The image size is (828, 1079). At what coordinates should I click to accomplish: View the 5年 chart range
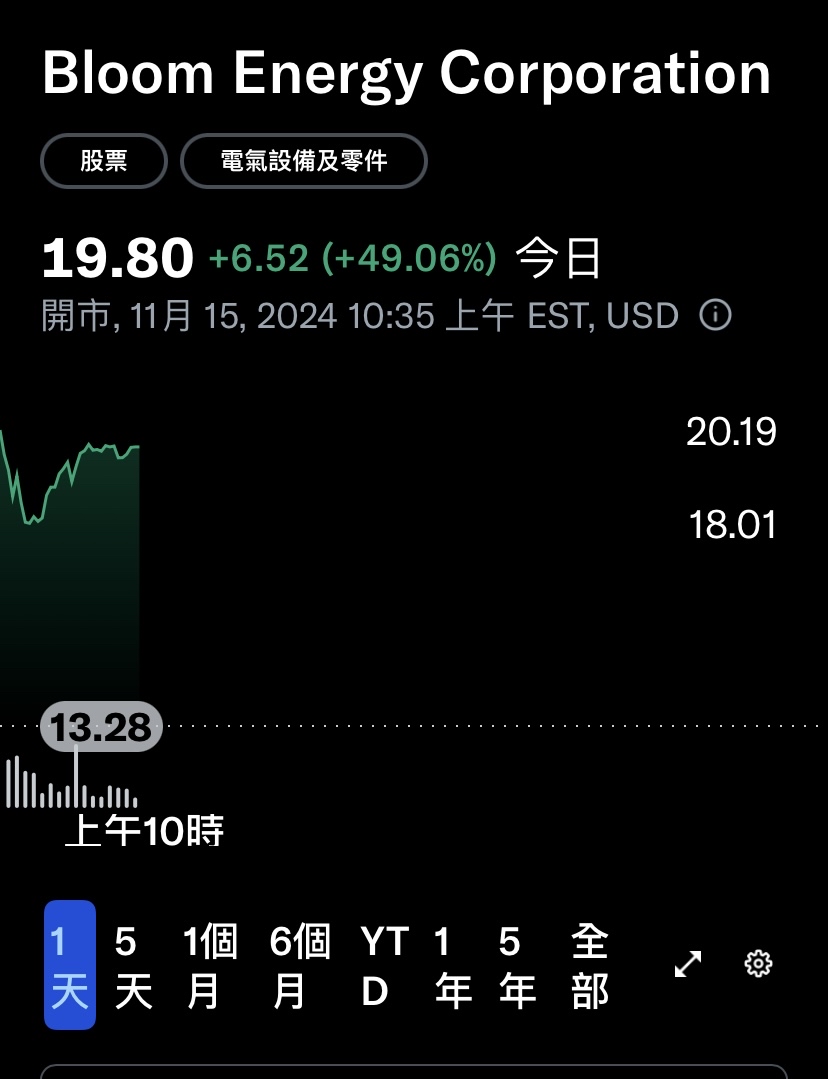[x=517, y=966]
